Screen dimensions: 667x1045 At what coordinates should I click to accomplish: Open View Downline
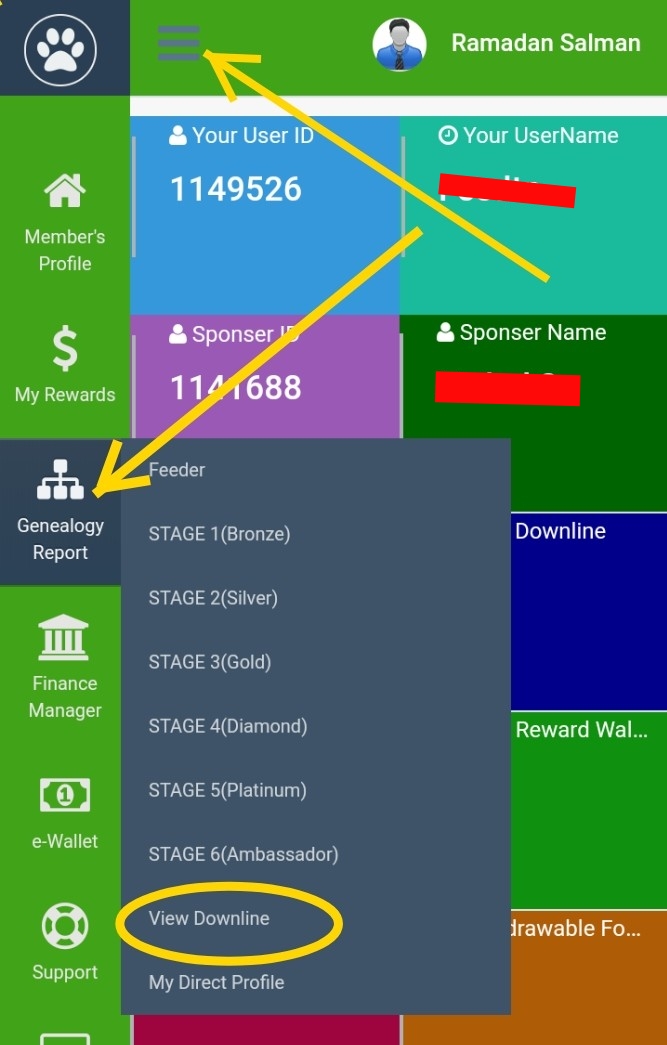click(209, 918)
